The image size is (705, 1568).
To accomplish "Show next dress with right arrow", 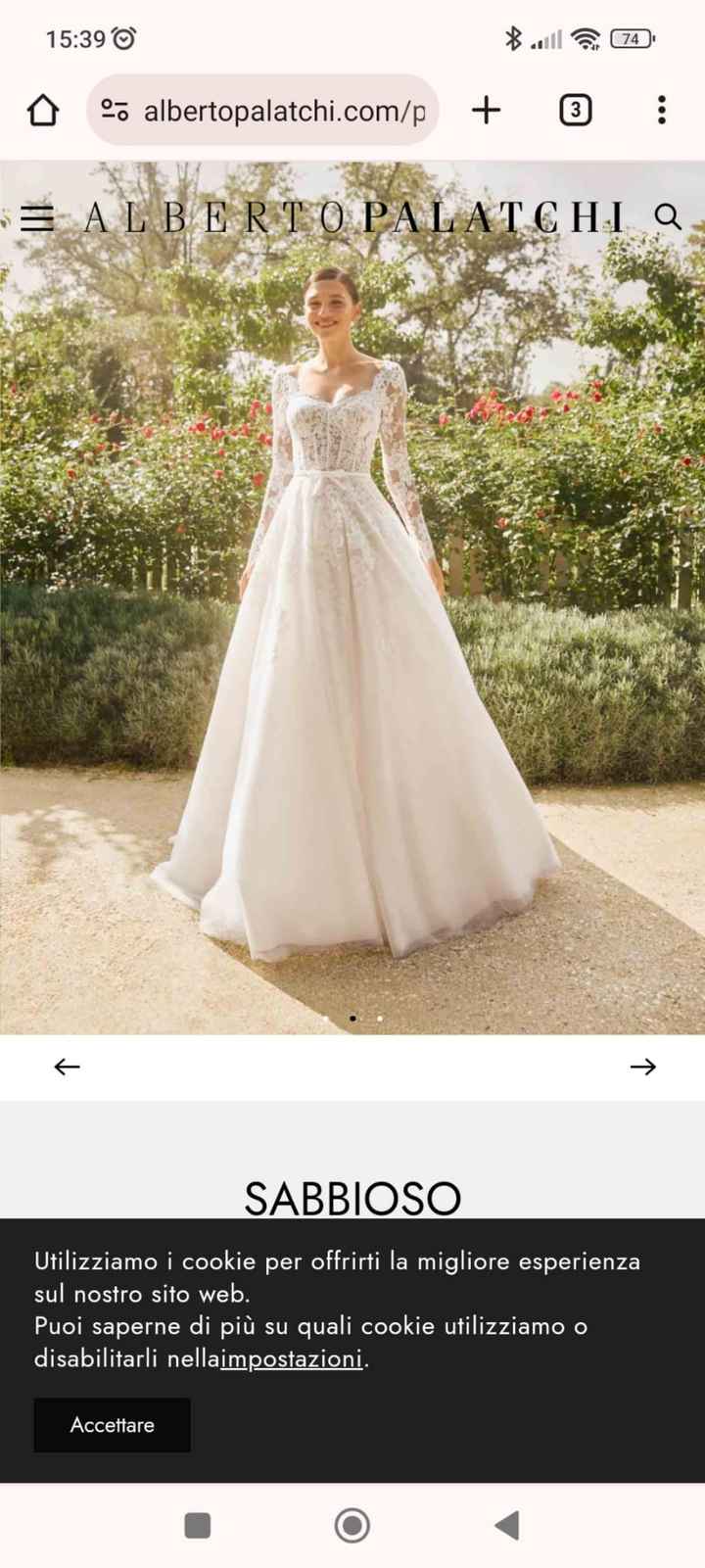I will 642,1067.
